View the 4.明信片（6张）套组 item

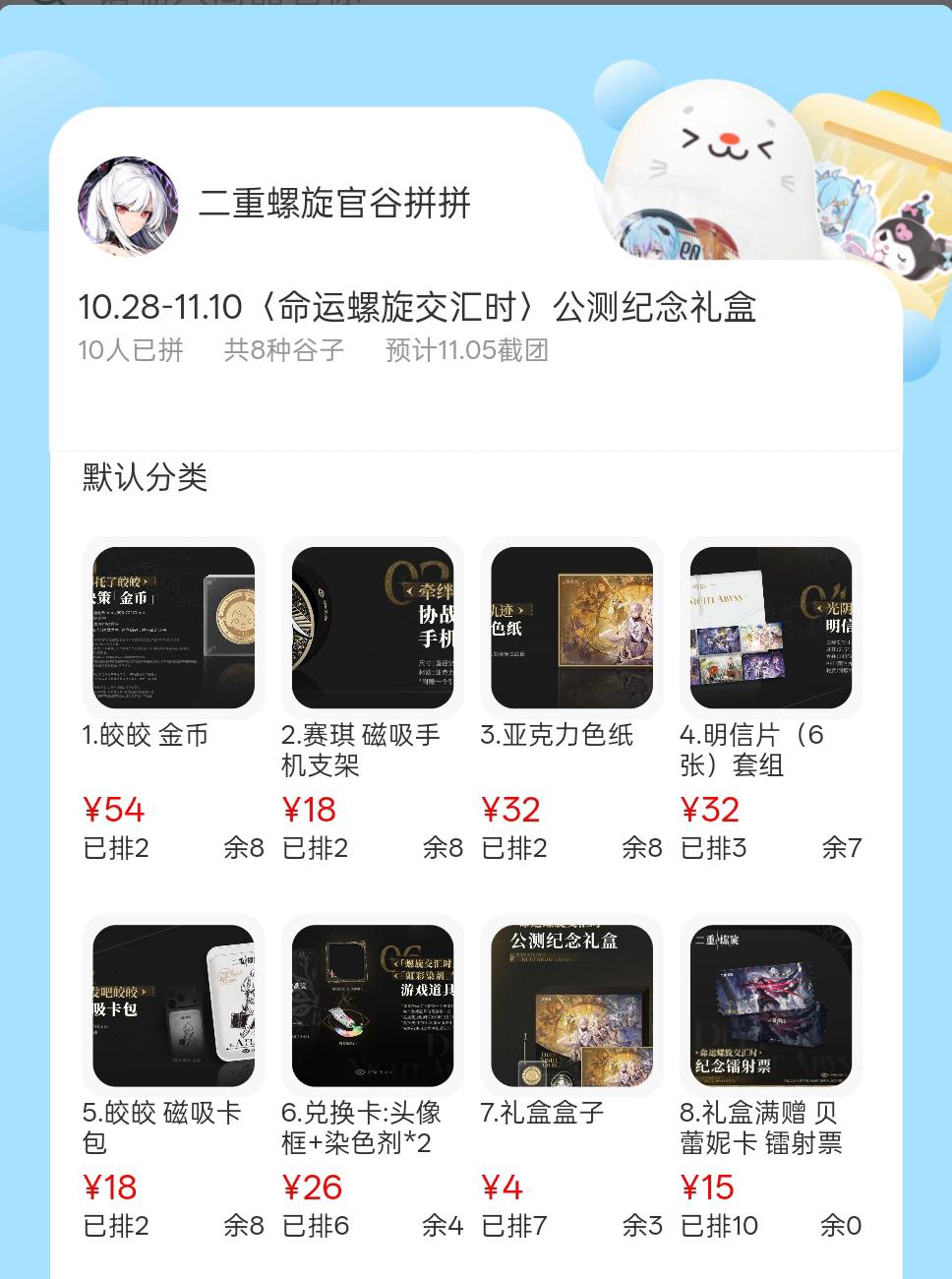pyautogui.click(x=771, y=628)
